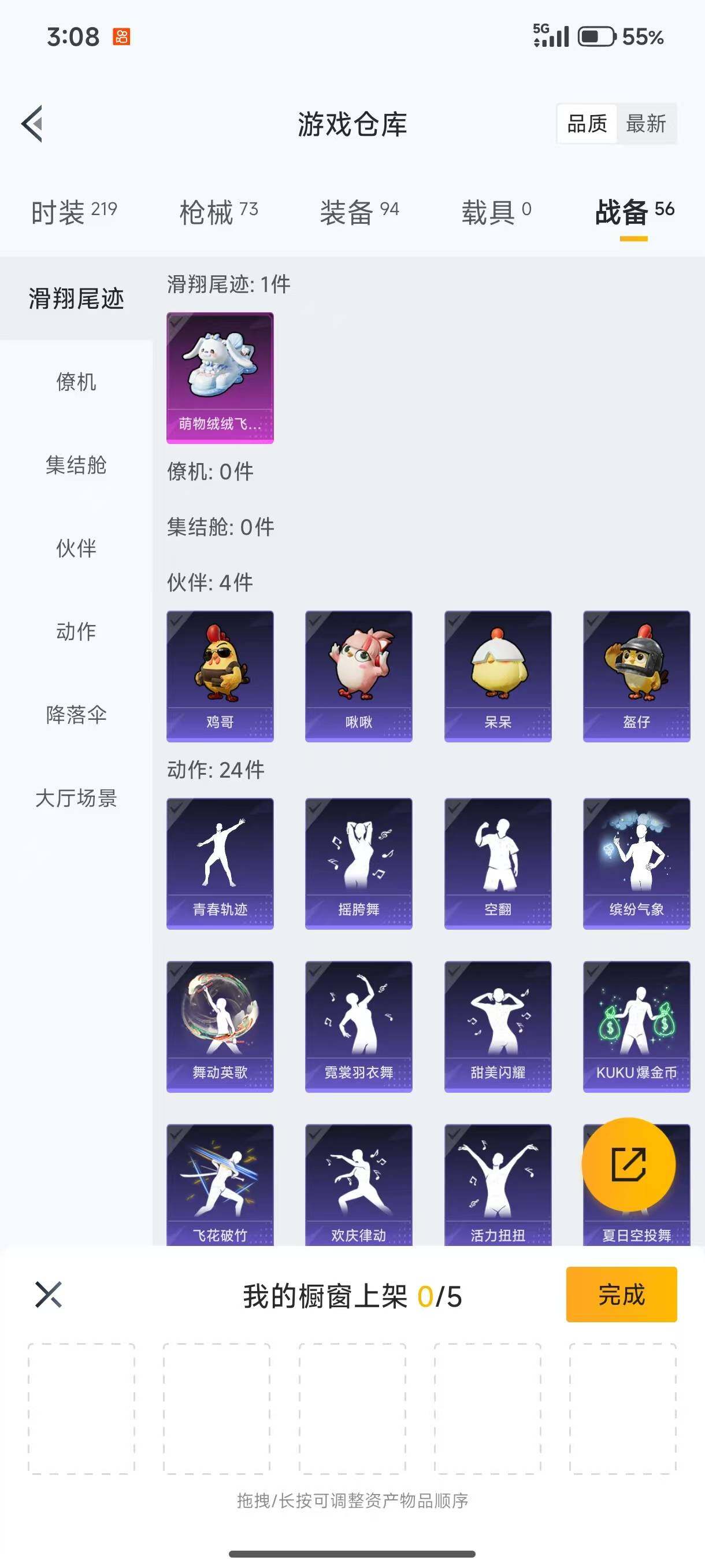The image size is (705, 1568).
Task: Switch sorting to 最新
Action: (647, 124)
